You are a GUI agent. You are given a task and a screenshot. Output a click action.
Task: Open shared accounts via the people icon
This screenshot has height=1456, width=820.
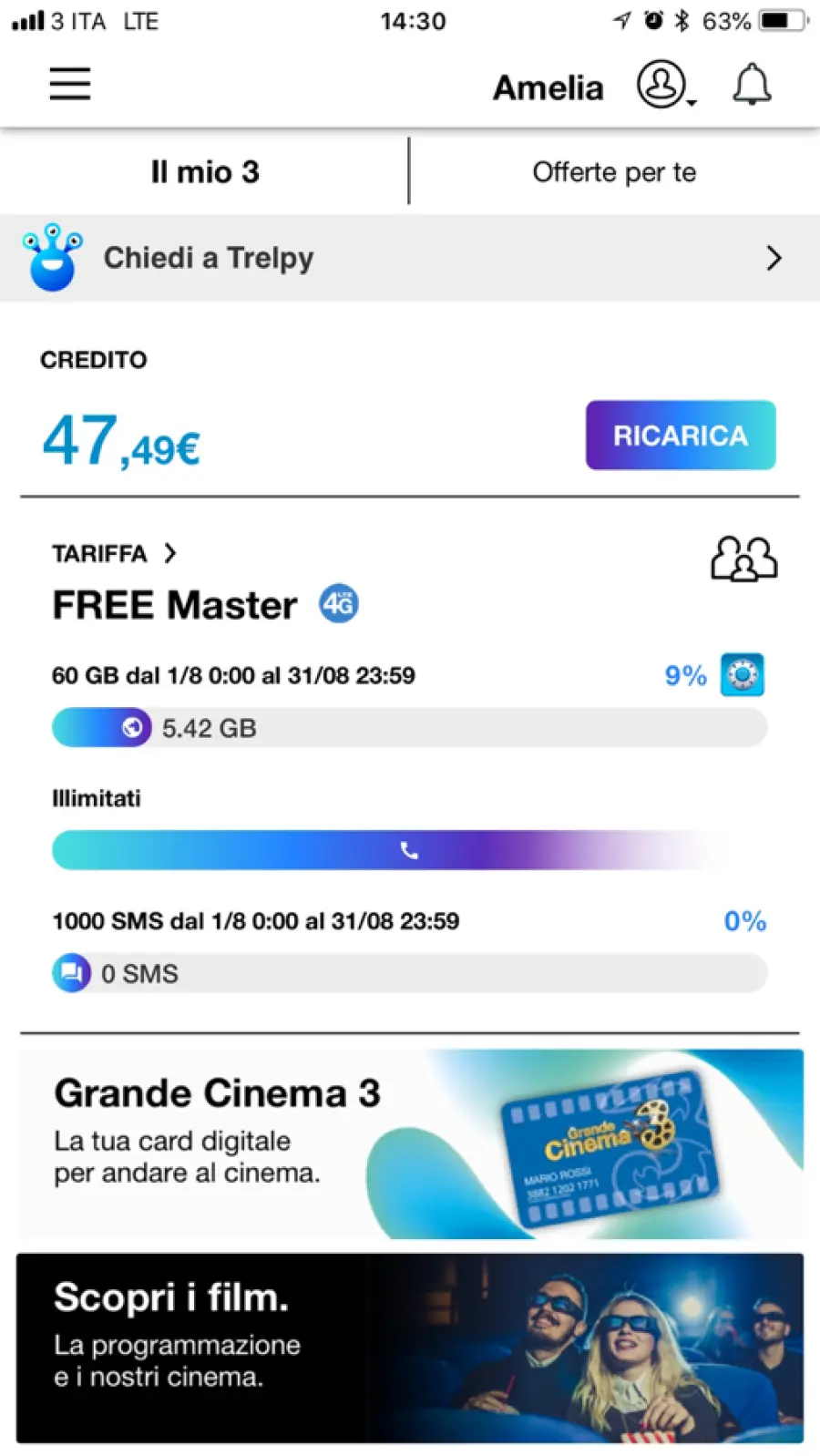pyautogui.click(x=743, y=558)
